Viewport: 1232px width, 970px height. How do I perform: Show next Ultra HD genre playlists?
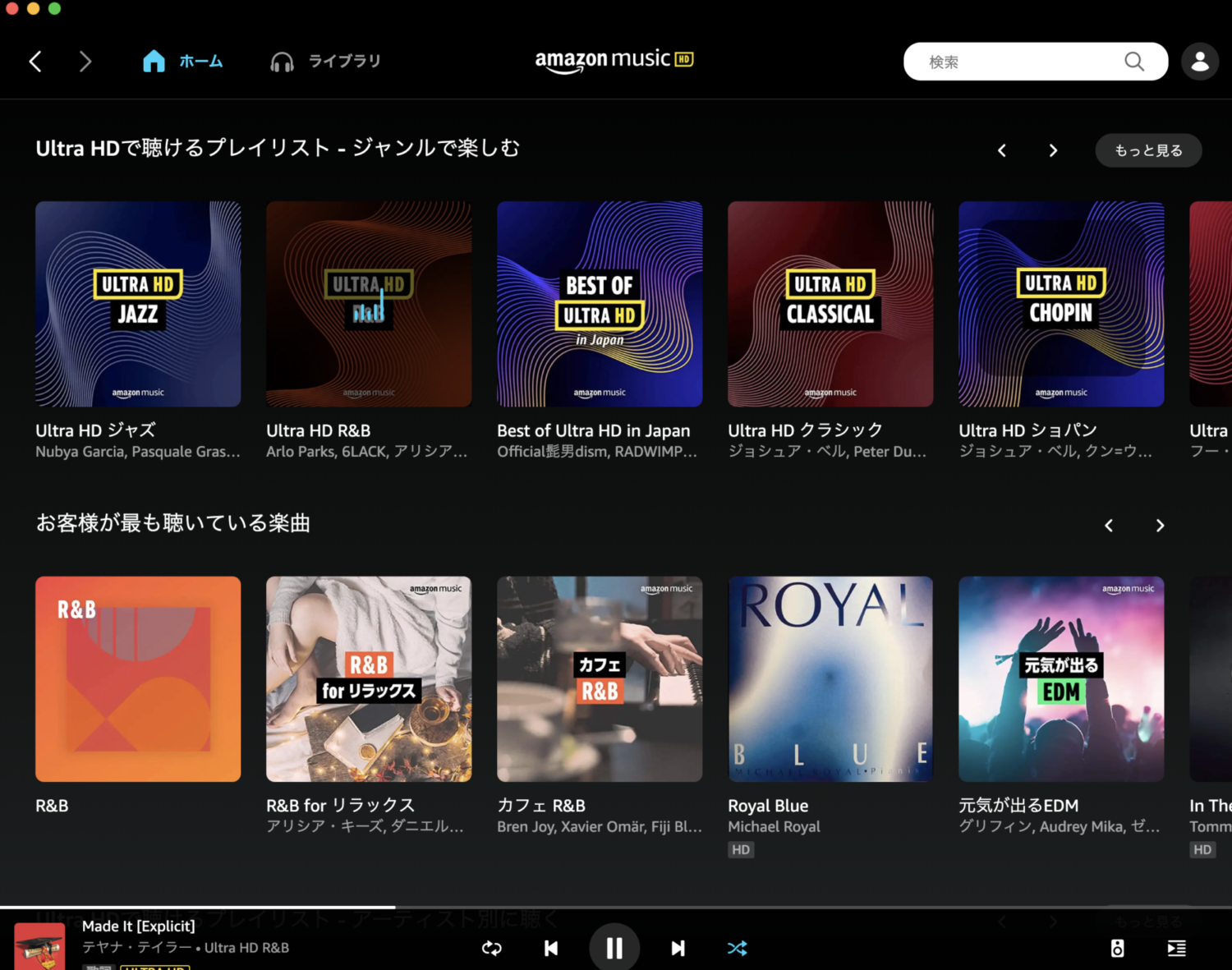pos(1053,150)
